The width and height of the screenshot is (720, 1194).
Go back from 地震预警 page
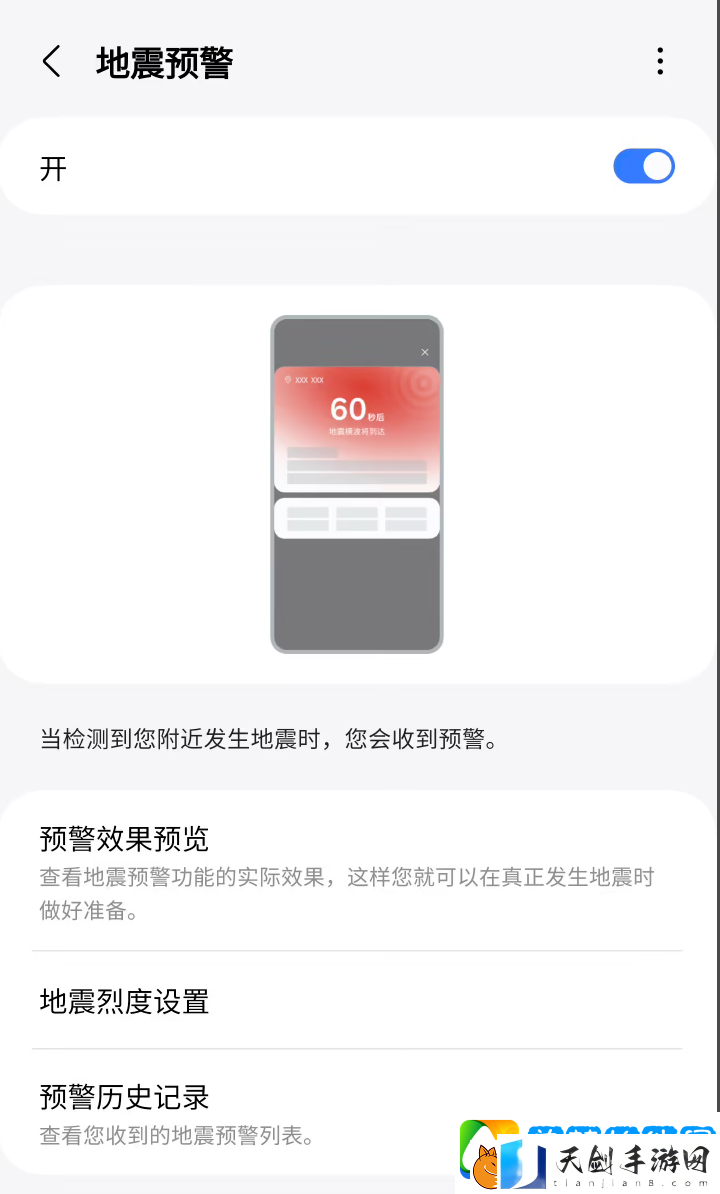52,62
